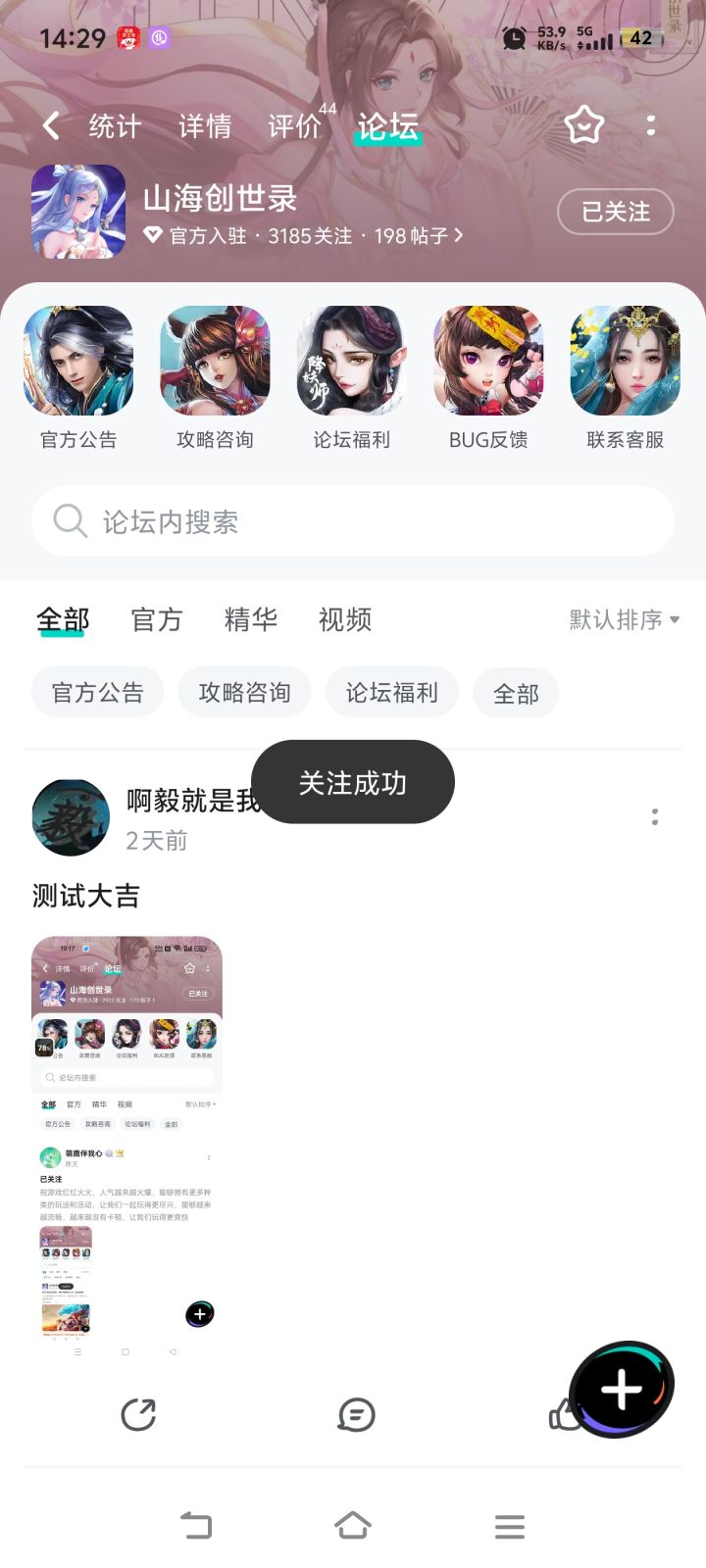Switch to the 统计 tab
Image resolution: width=706 pixels, height=1568 pixels.
click(x=116, y=126)
